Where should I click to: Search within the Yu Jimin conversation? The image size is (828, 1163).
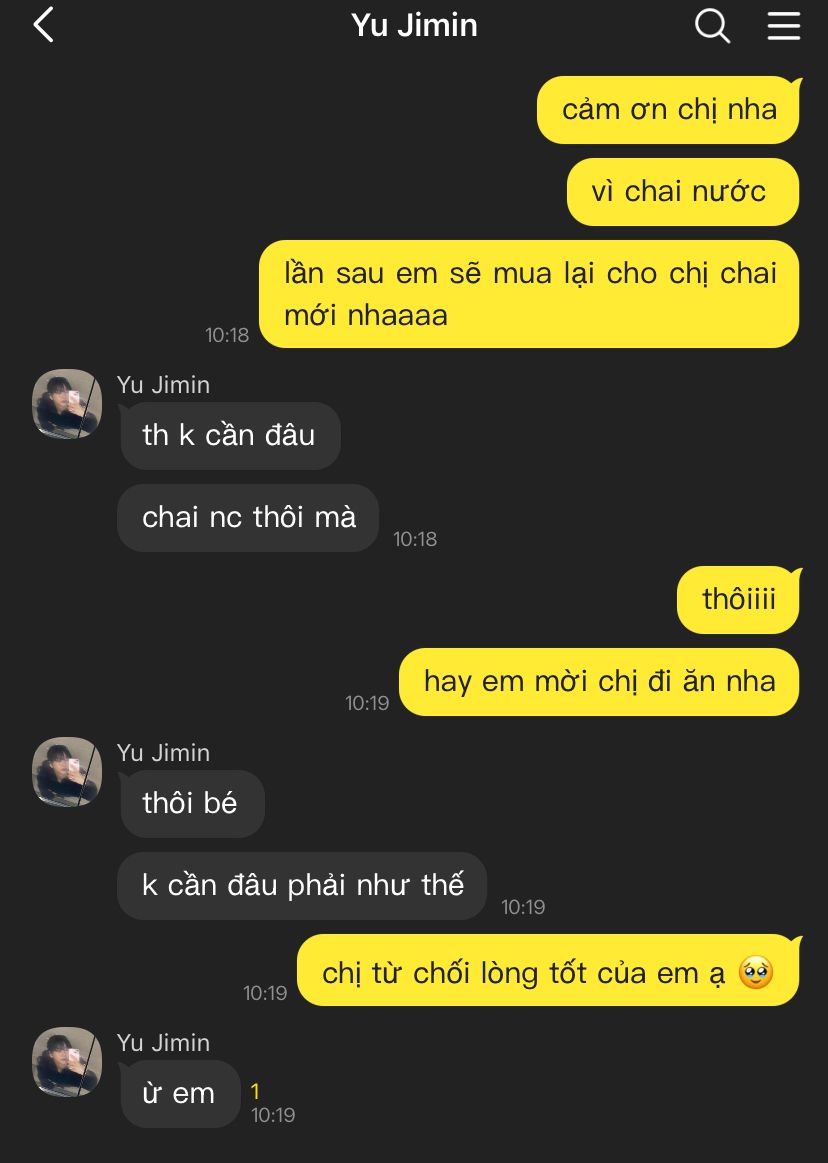point(712,26)
